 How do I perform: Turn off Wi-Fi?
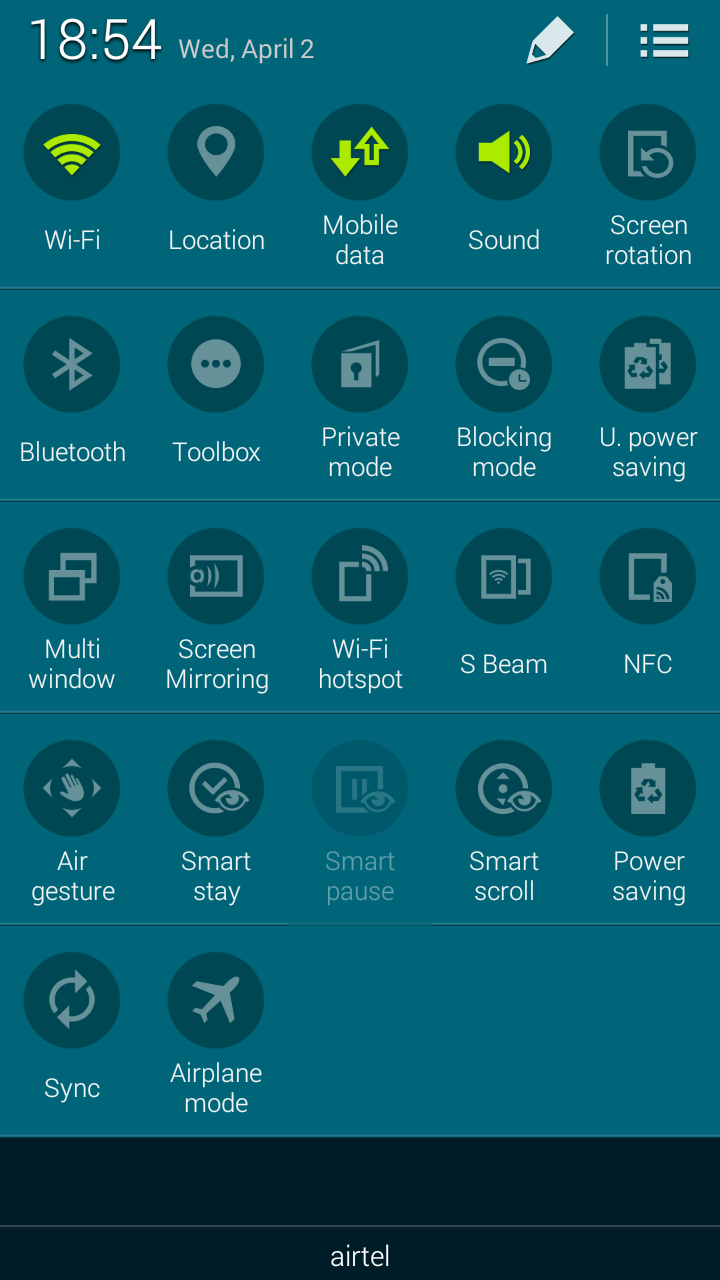pos(72,154)
